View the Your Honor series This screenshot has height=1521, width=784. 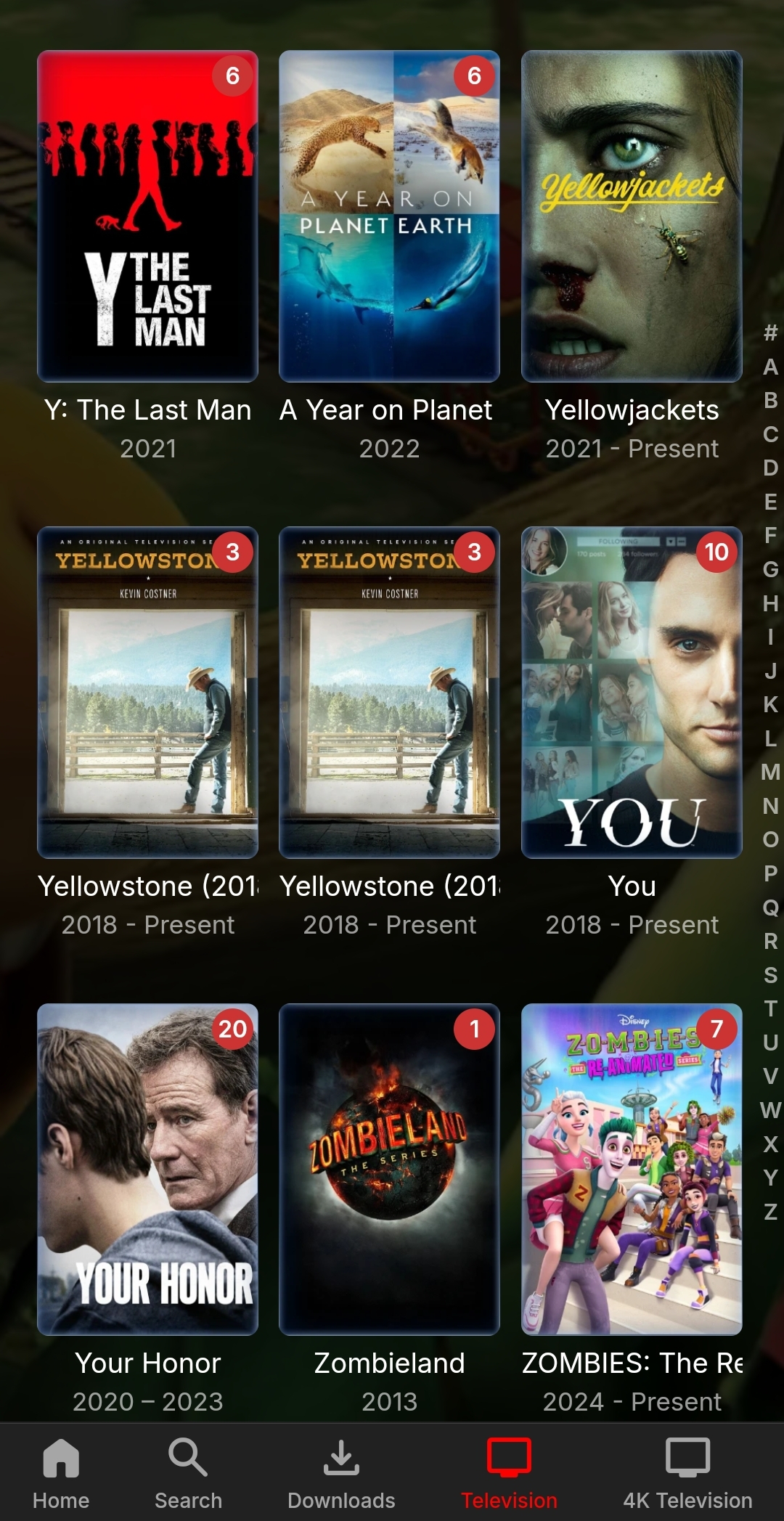coord(147,1169)
